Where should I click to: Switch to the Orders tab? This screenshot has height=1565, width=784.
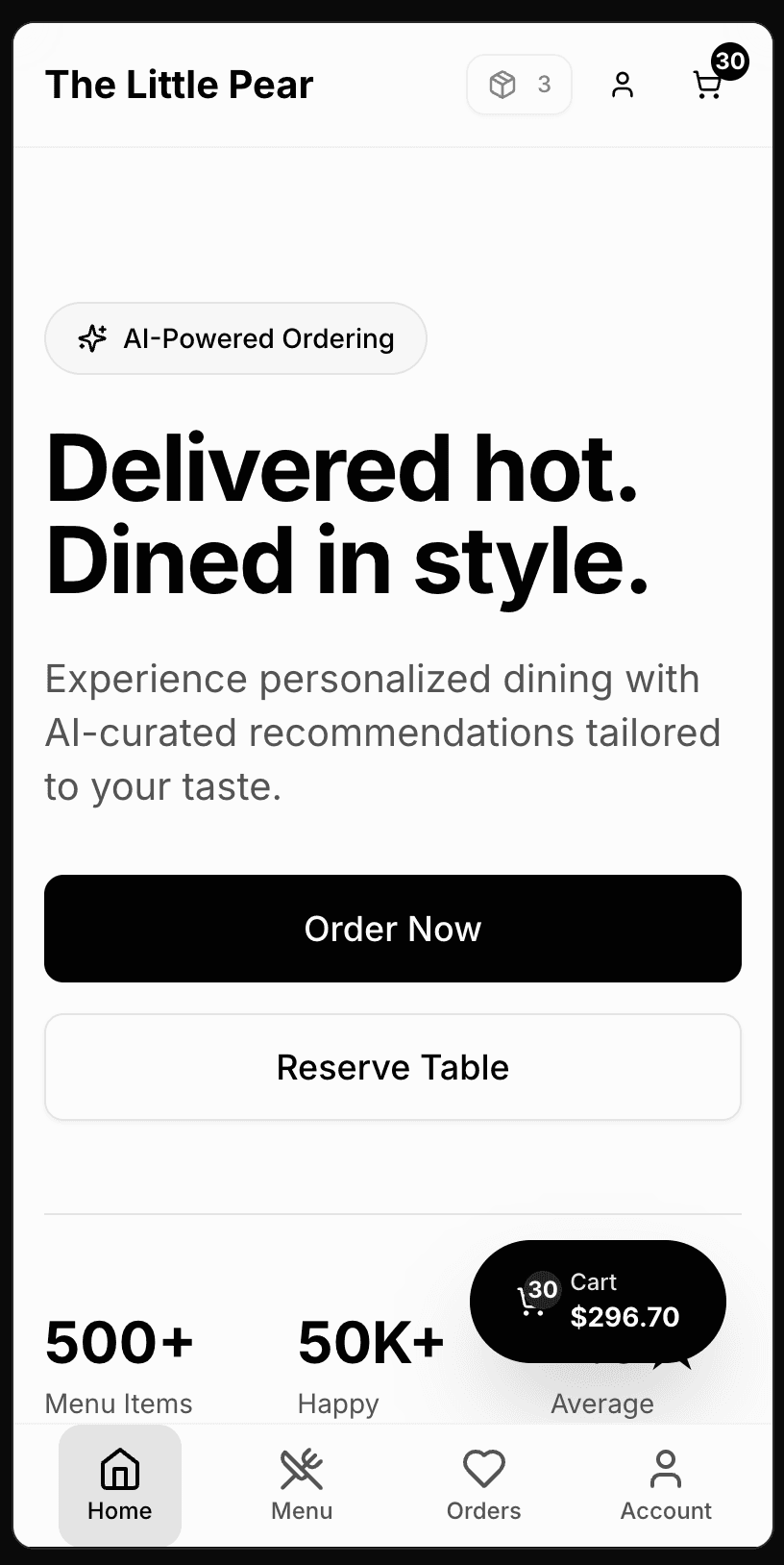click(483, 1485)
